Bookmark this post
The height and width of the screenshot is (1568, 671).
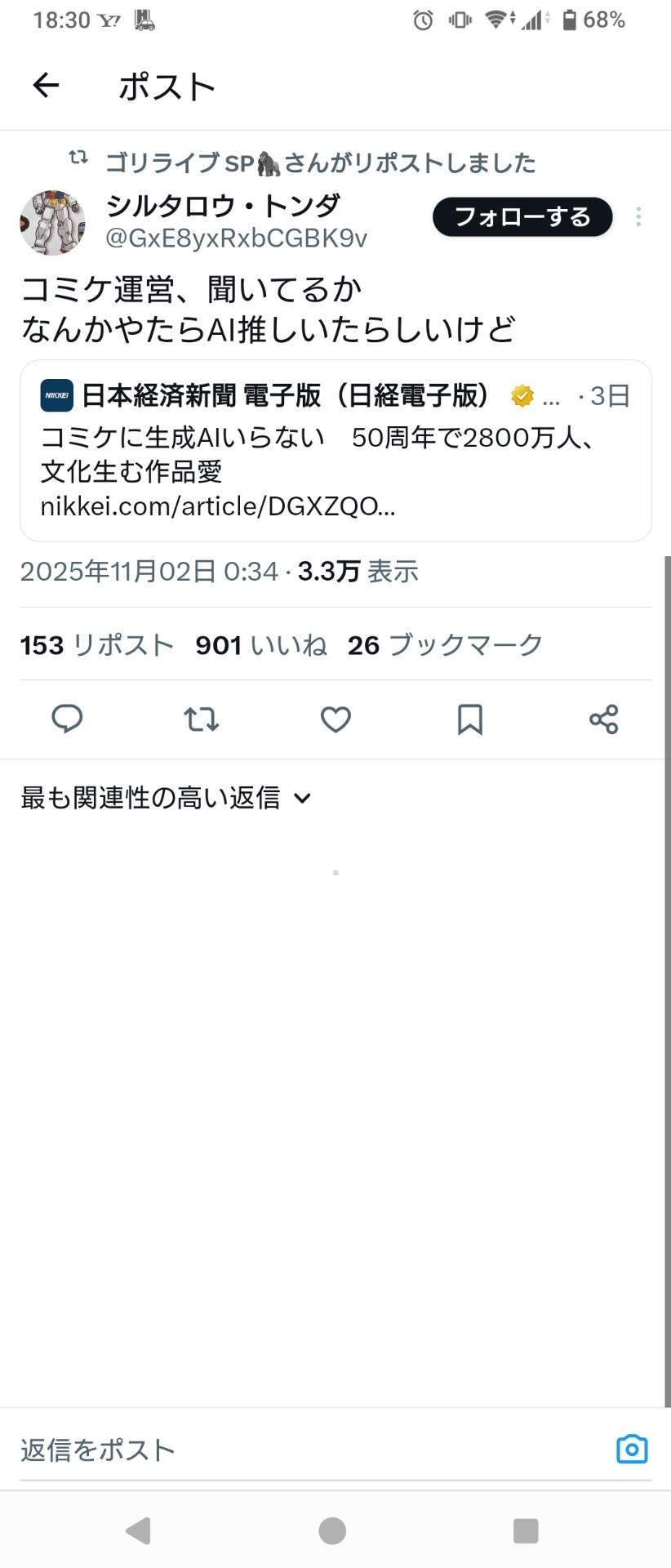(469, 719)
